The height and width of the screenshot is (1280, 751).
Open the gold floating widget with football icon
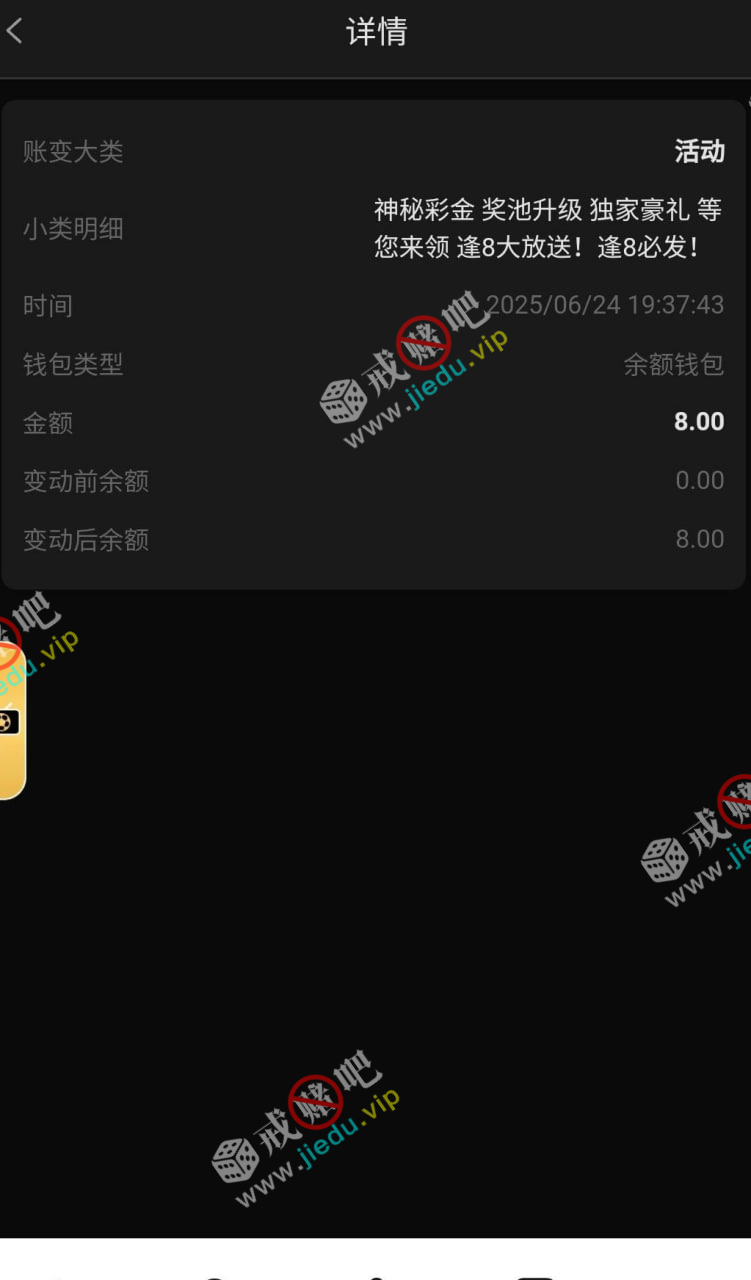[x=10, y=722]
